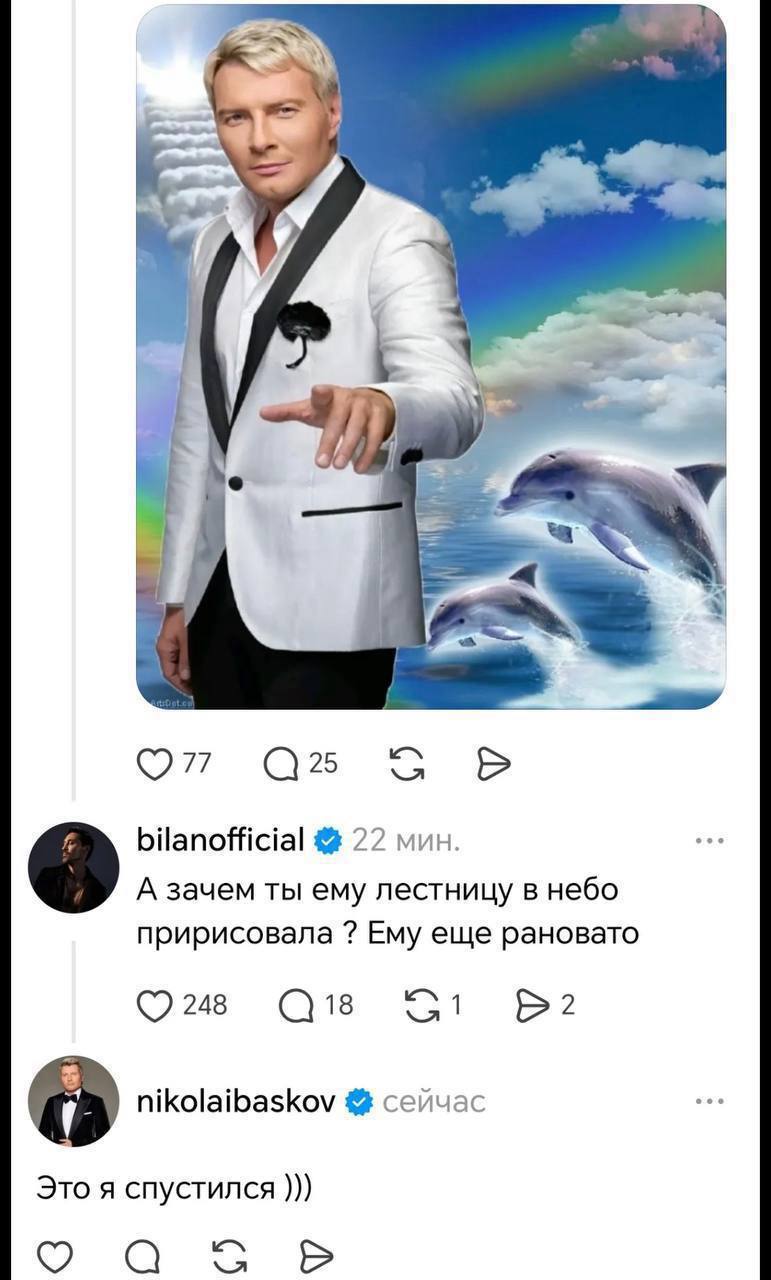Screen dimensions: 771x1280
Task: Open the options menu on nikolaibaskov's reply
Action: [x=709, y=1102]
